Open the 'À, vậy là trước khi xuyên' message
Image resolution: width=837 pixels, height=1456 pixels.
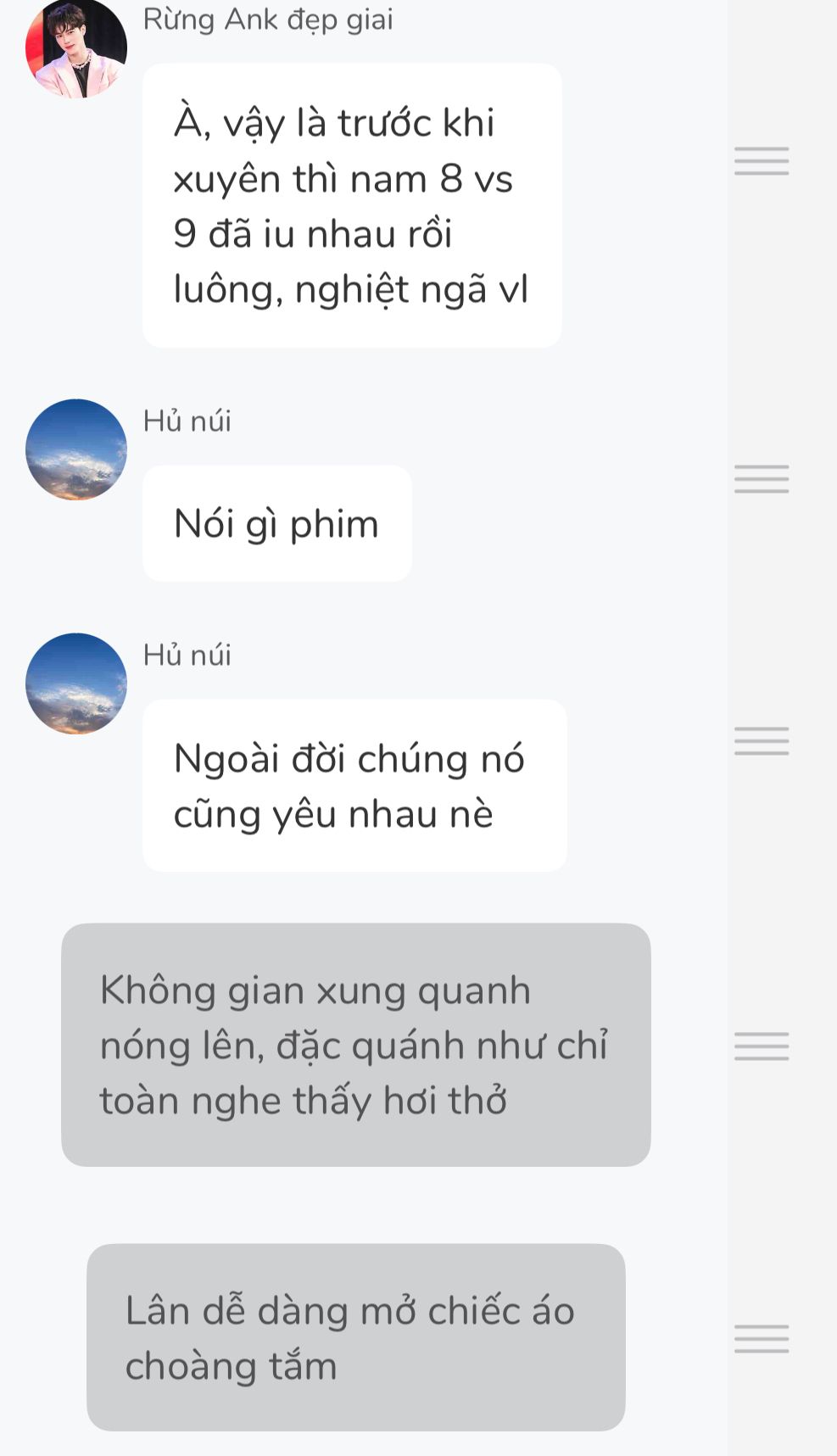click(x=351, y=205)
